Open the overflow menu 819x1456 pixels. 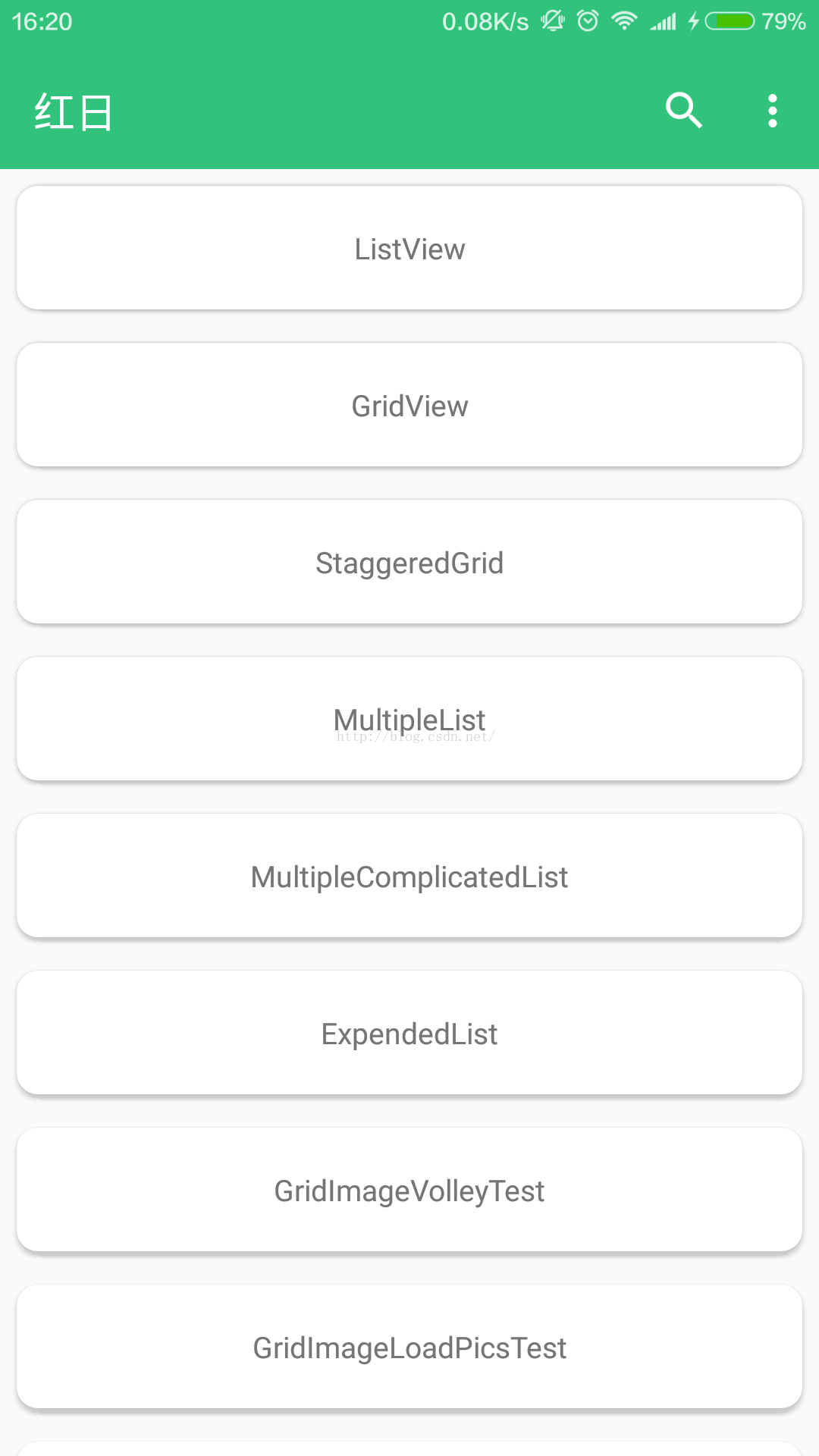click(x=772, y=111)
